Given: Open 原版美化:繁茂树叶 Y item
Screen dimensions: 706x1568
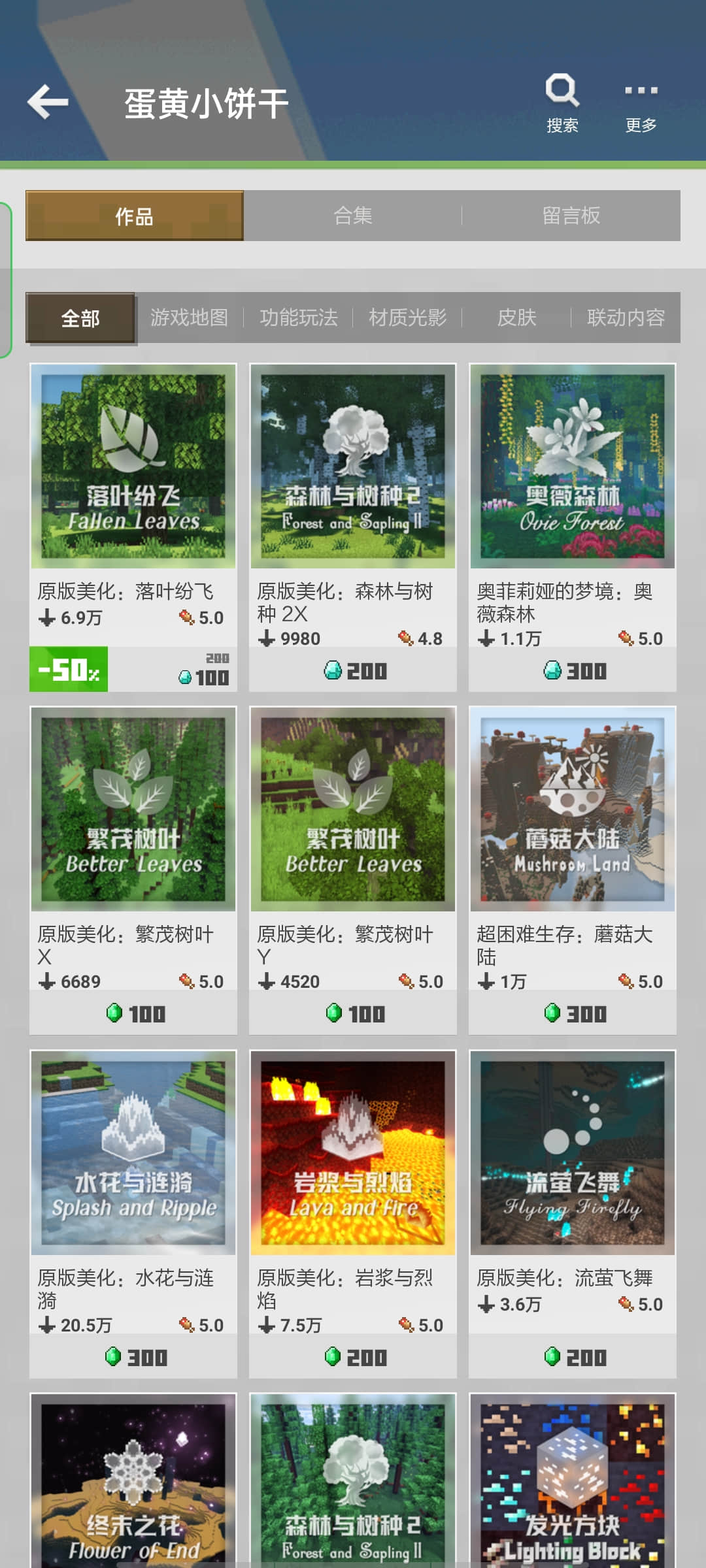Looking at the screenshot, I should pyautogui.click(x=353, y=870).
